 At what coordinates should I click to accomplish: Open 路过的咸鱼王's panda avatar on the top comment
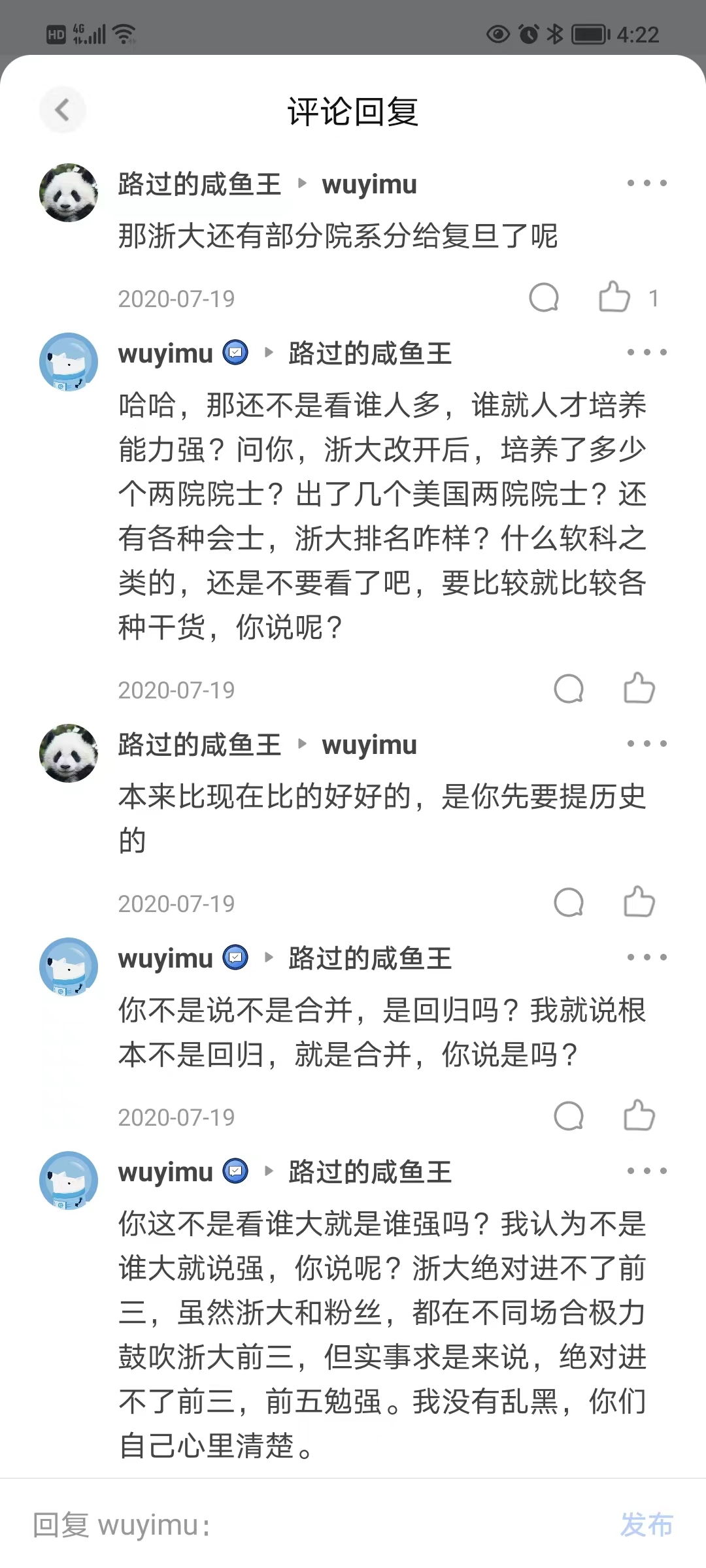coord(69,193)
